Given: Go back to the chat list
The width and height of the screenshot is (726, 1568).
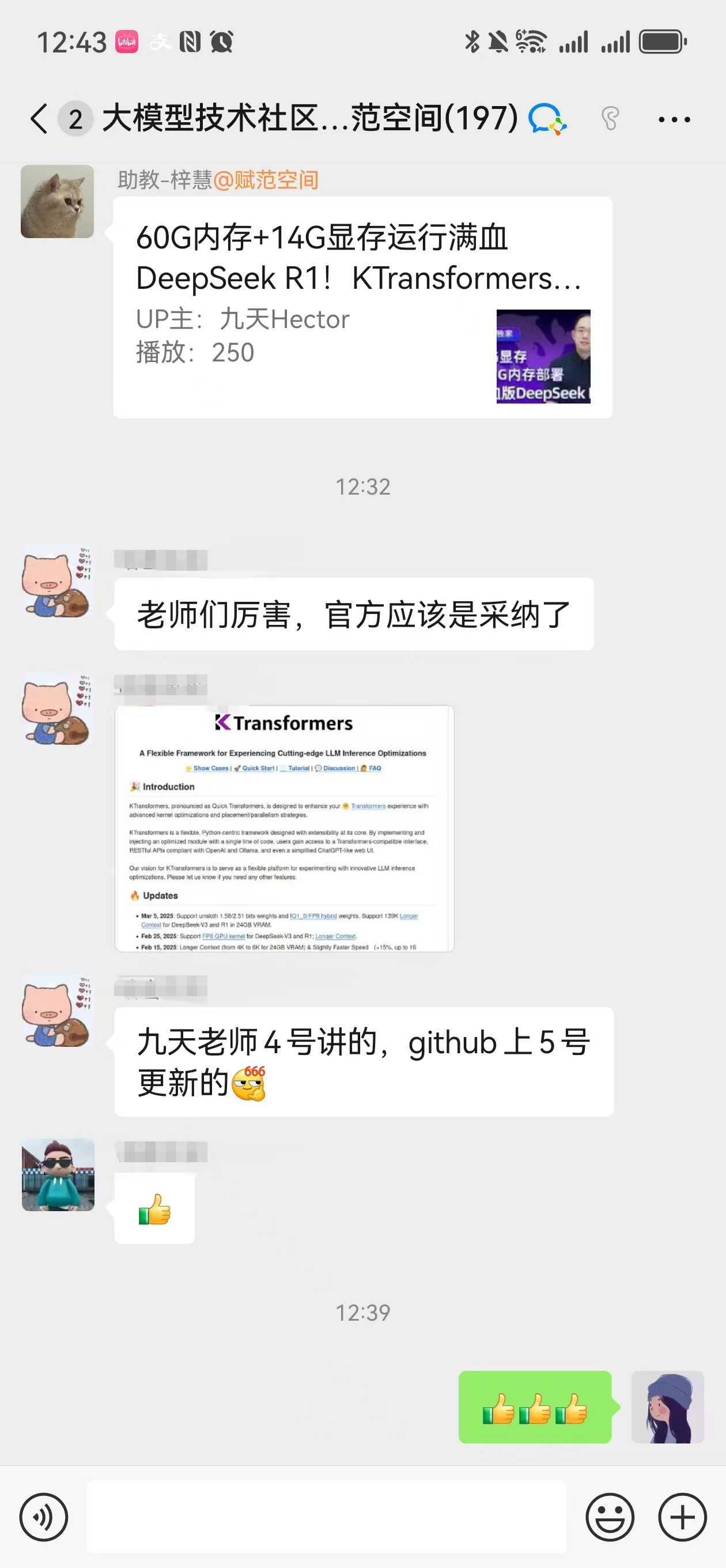Looking at the screenshot, I should point(39,118).
